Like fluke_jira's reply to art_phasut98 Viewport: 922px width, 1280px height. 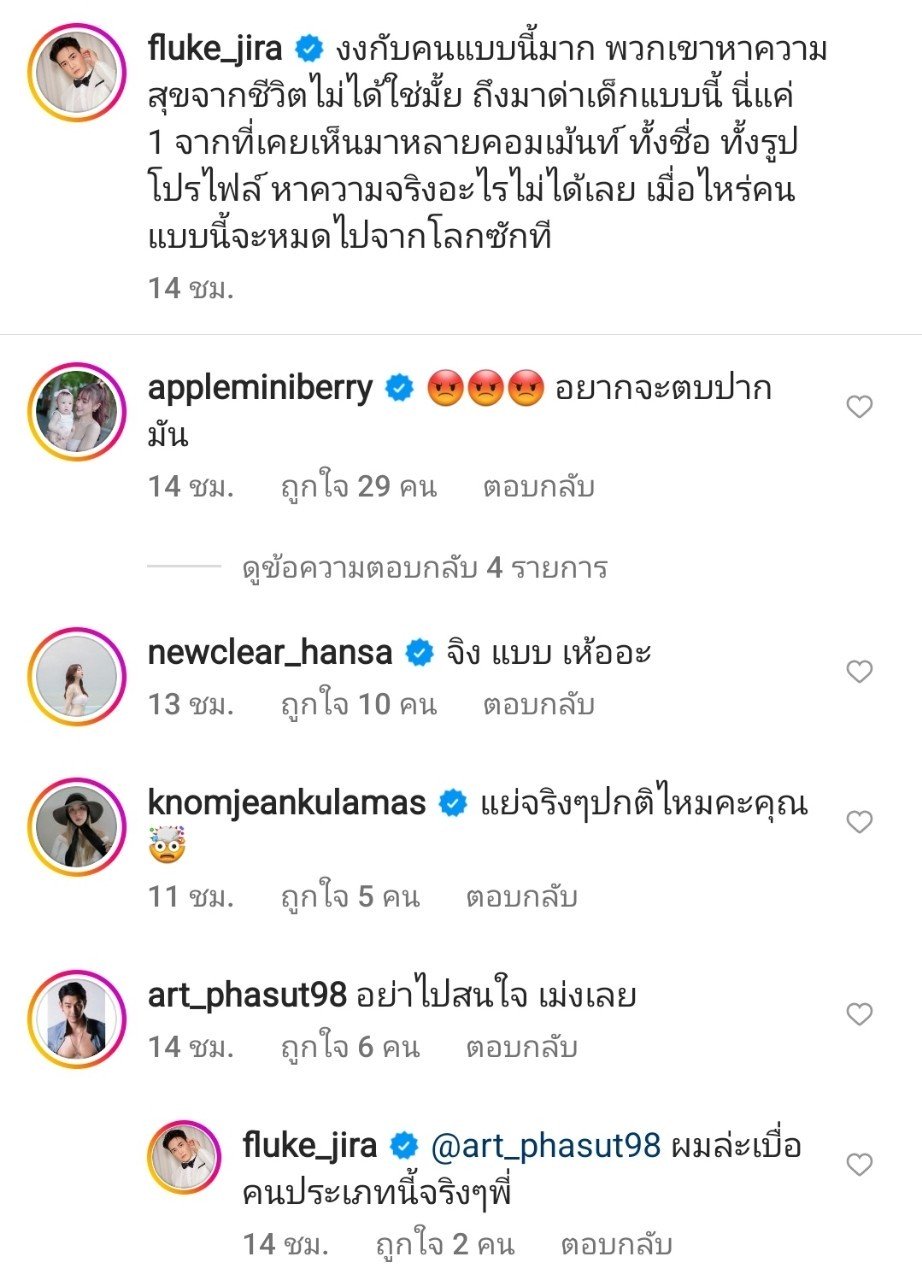[859, 1165]
